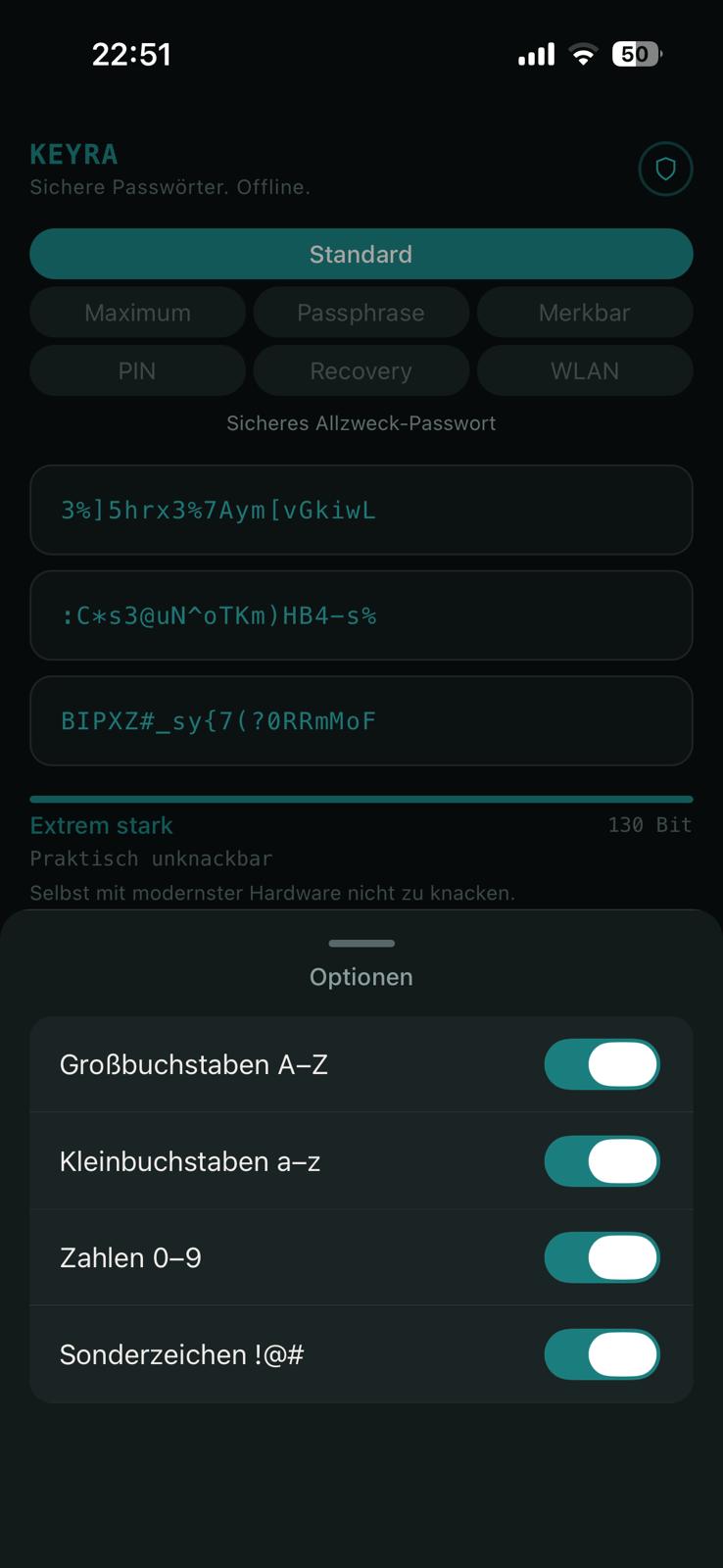
Task: Choose the Merkbar option
Action: tap(584, 312)
